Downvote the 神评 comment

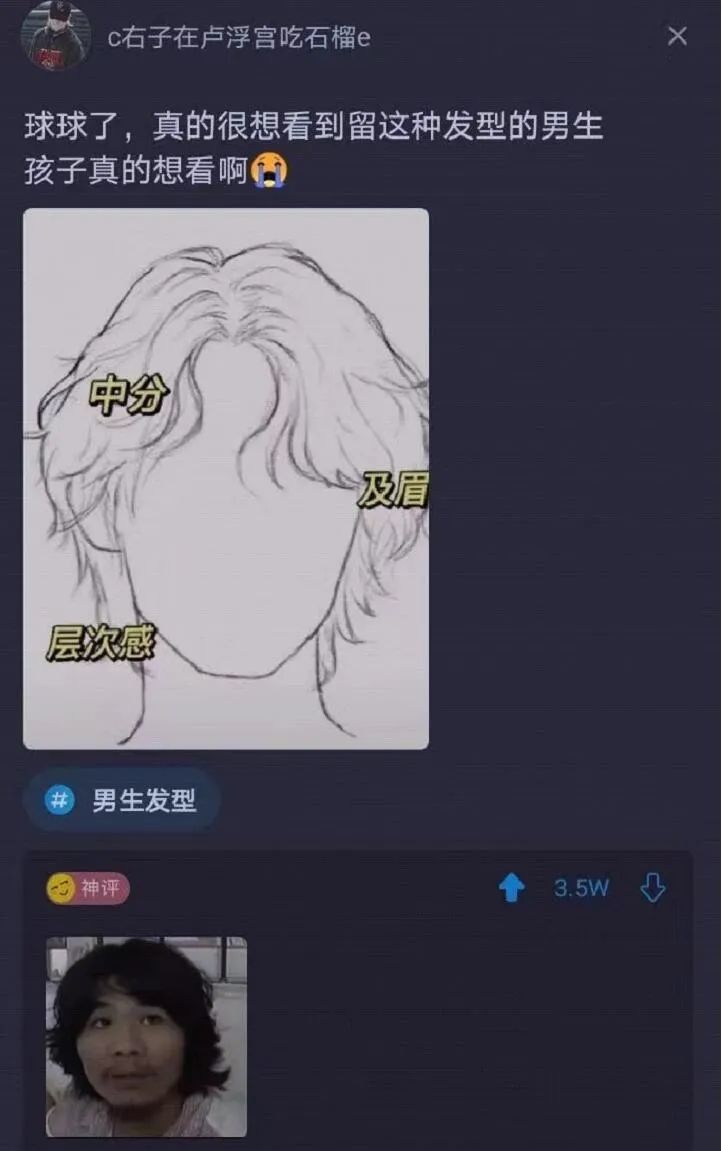coord(653,888)
